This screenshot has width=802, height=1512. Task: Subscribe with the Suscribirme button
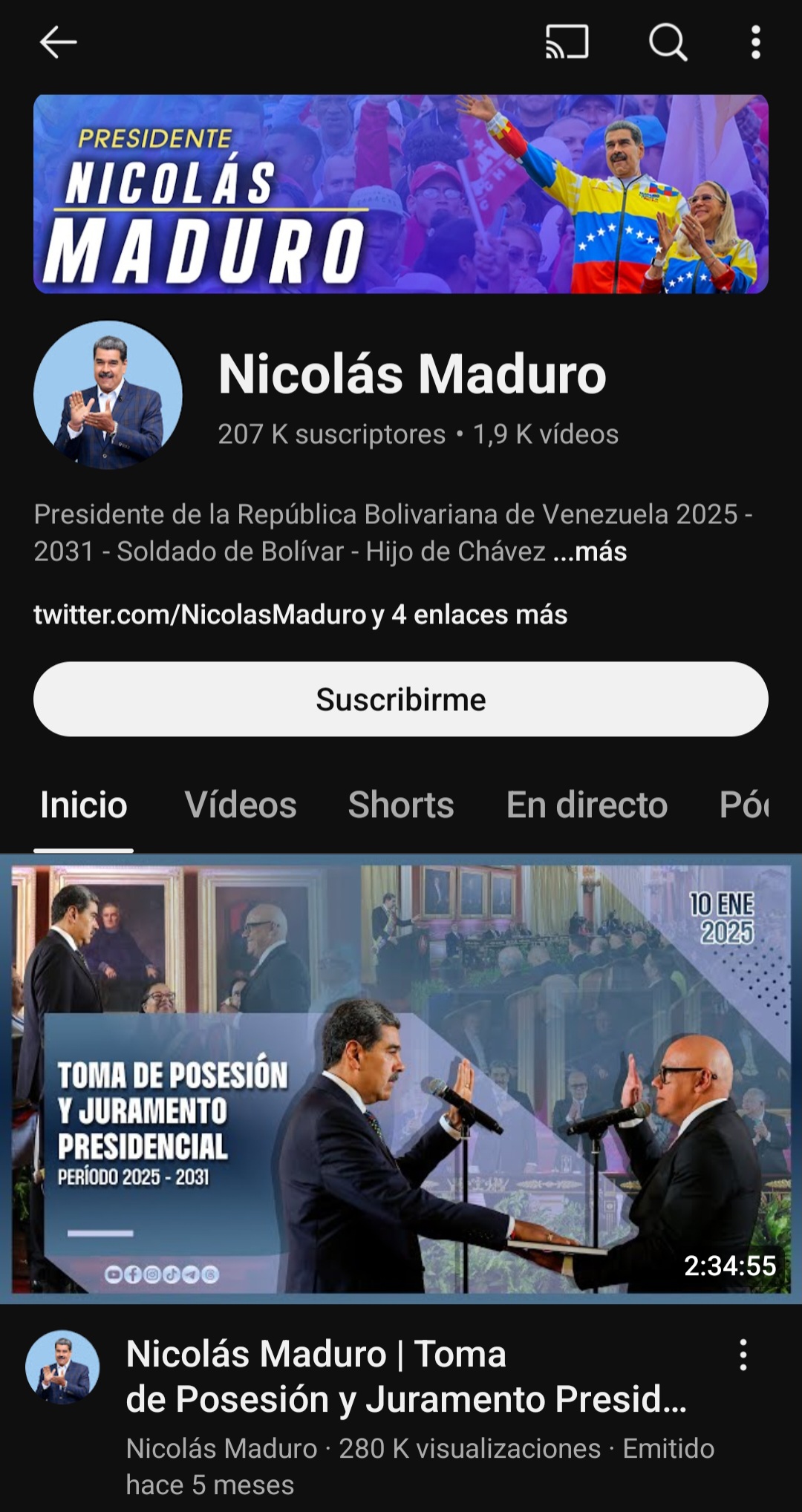click(401, 699)
